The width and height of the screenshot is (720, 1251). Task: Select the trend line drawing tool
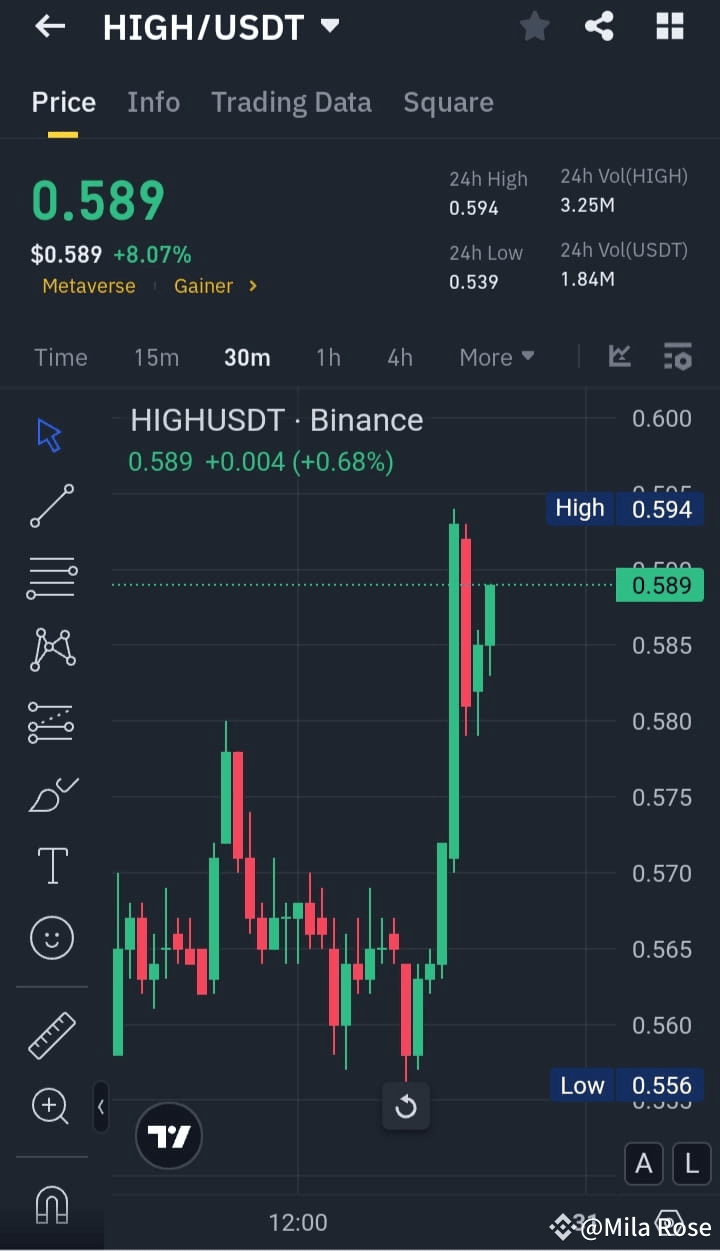50,506
